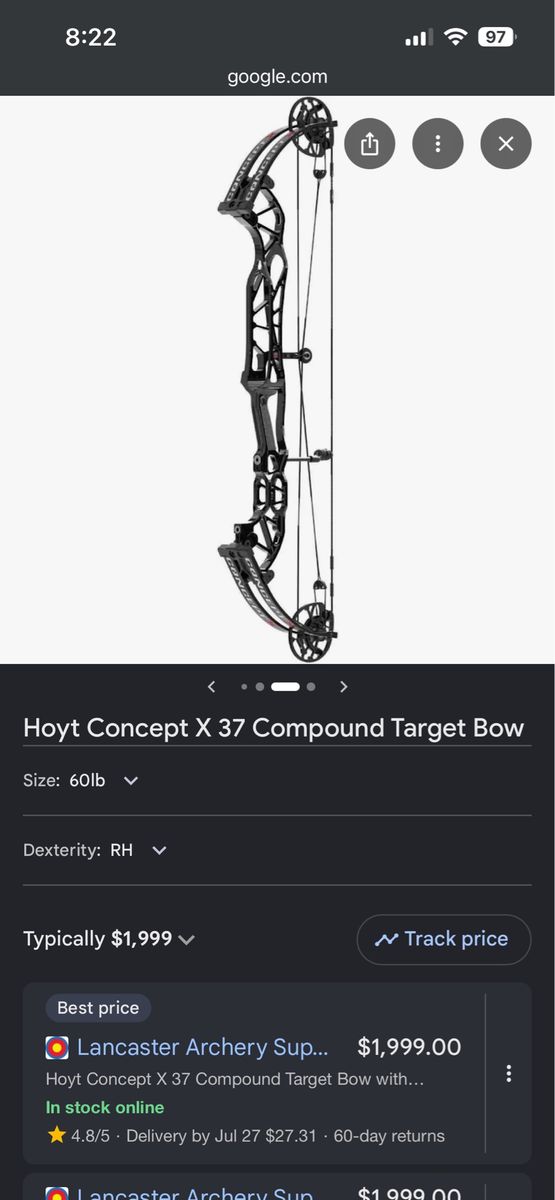Tap Track price
555x1200 pixels.
click(x=443, y=939)
